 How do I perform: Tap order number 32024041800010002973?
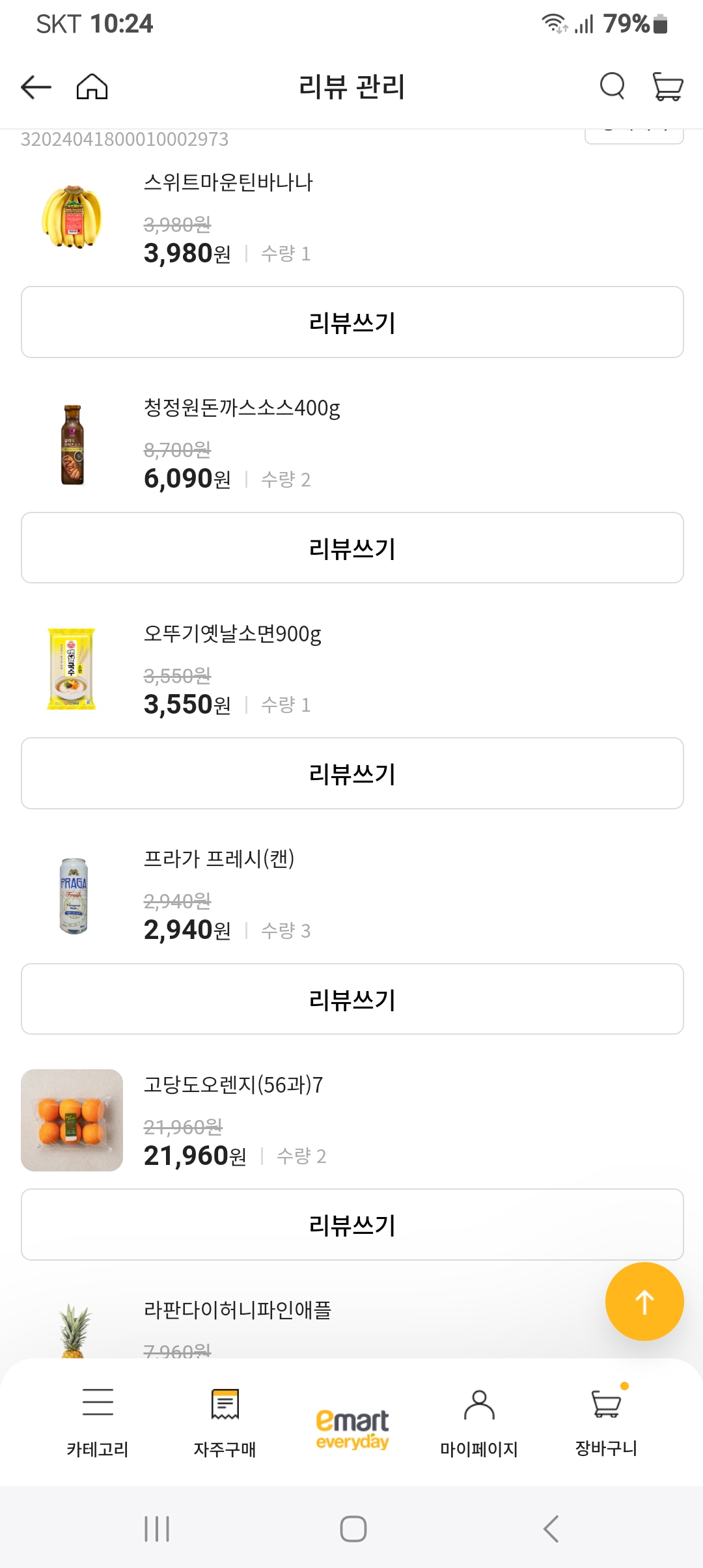tap(124, 139)
